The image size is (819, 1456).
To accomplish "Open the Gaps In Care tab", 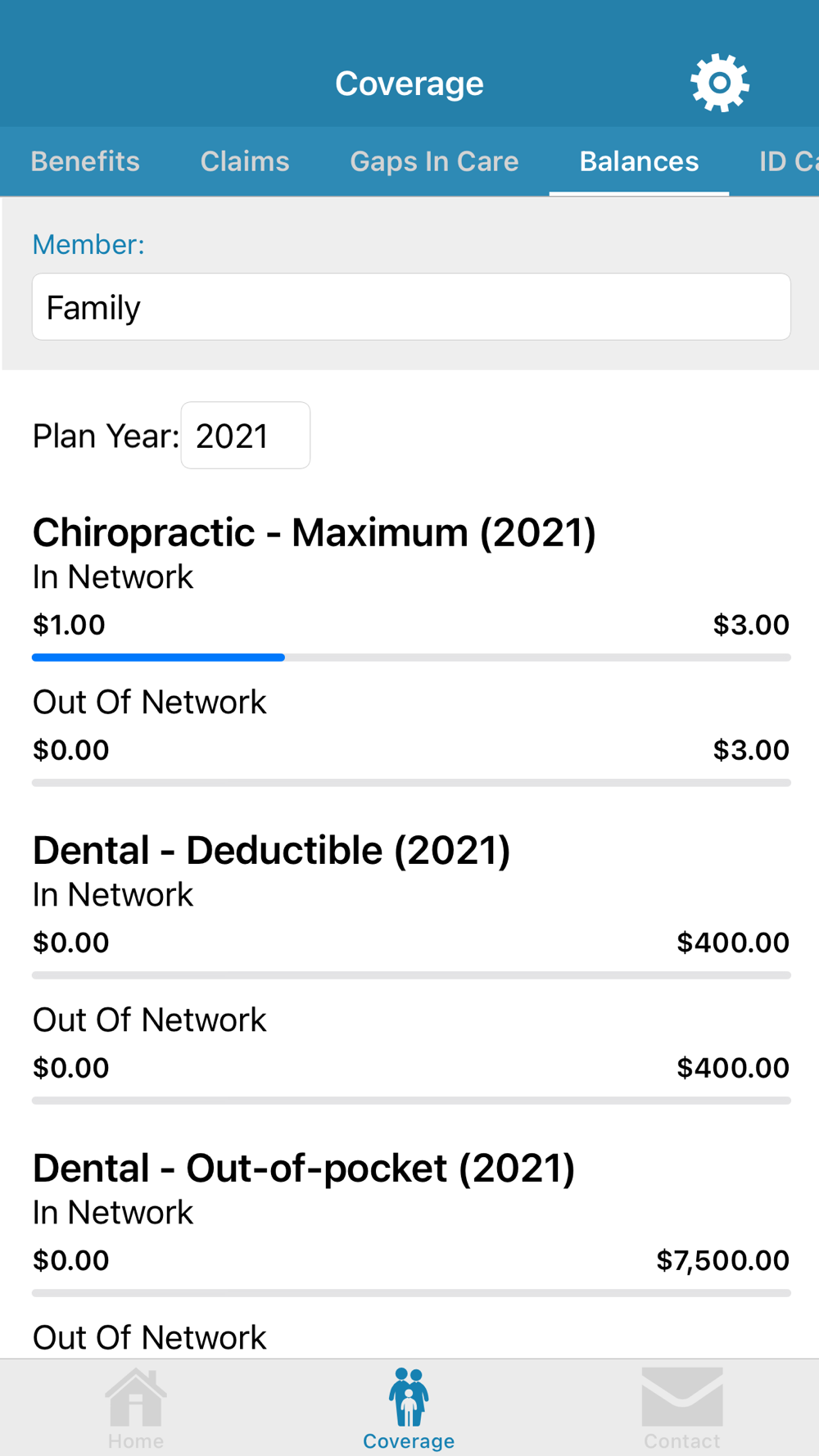I will pyautogui.click(x=434, y=161).
